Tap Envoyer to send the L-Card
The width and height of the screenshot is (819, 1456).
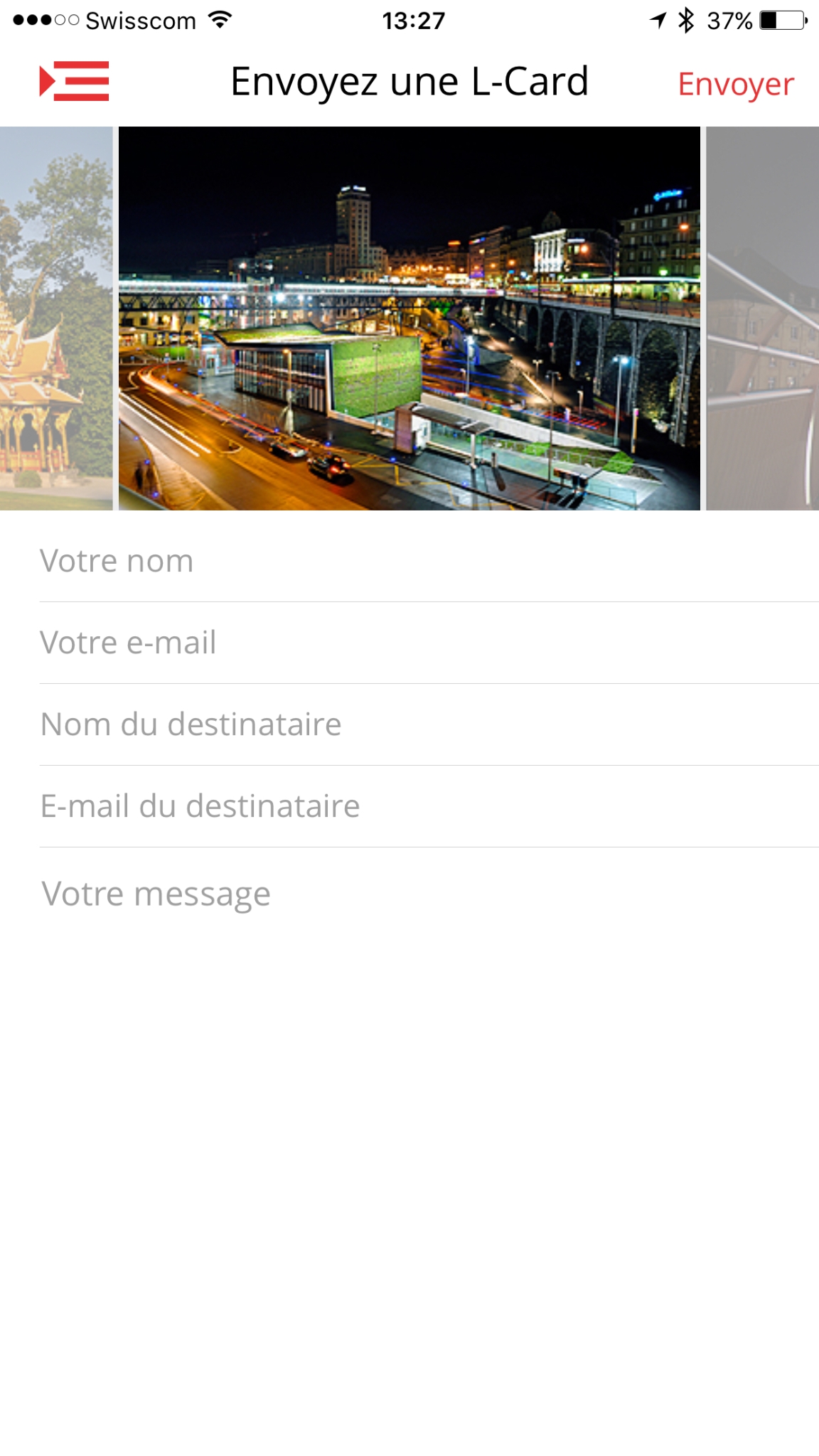point(736,85)
